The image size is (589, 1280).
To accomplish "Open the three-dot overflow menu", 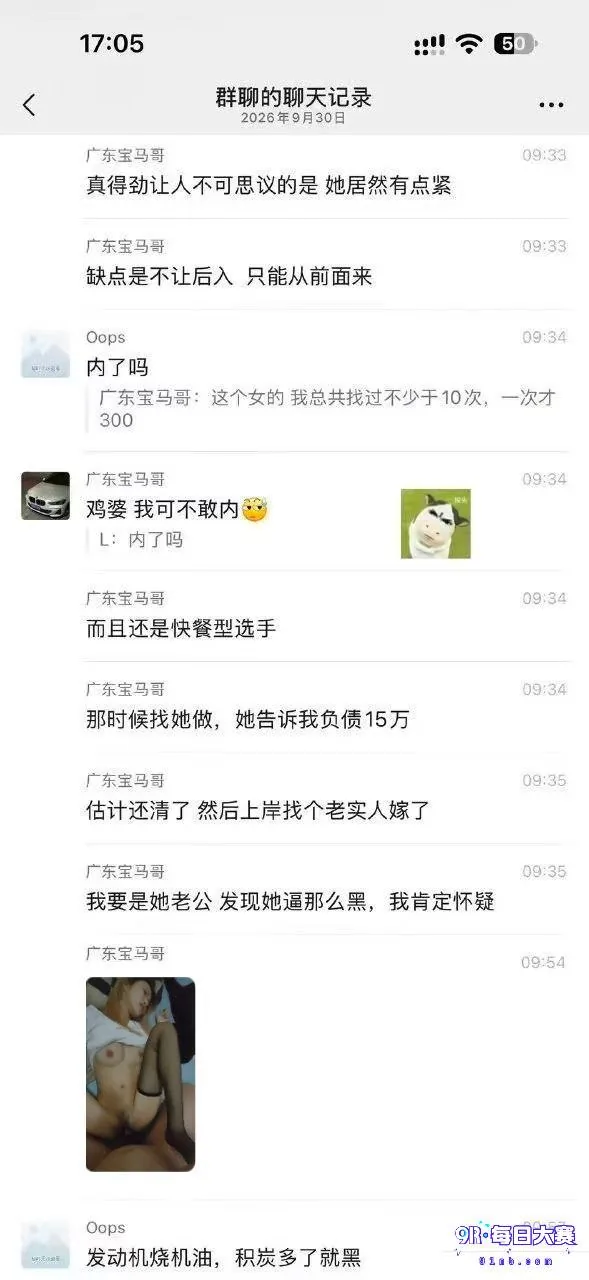I will (x=551, y=104).
